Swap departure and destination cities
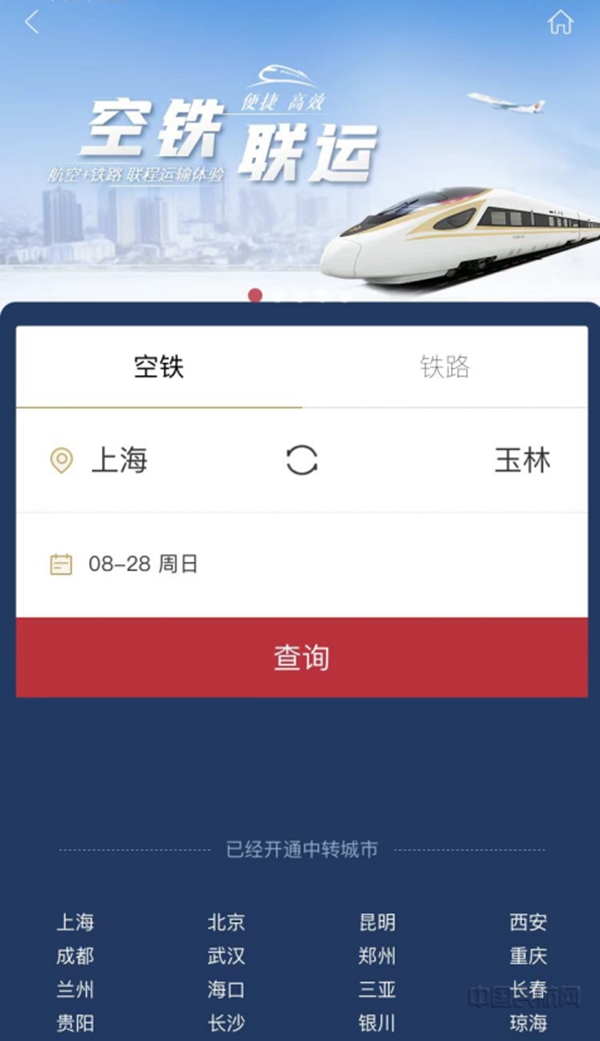600x1041 pixels. coord(302,460)
